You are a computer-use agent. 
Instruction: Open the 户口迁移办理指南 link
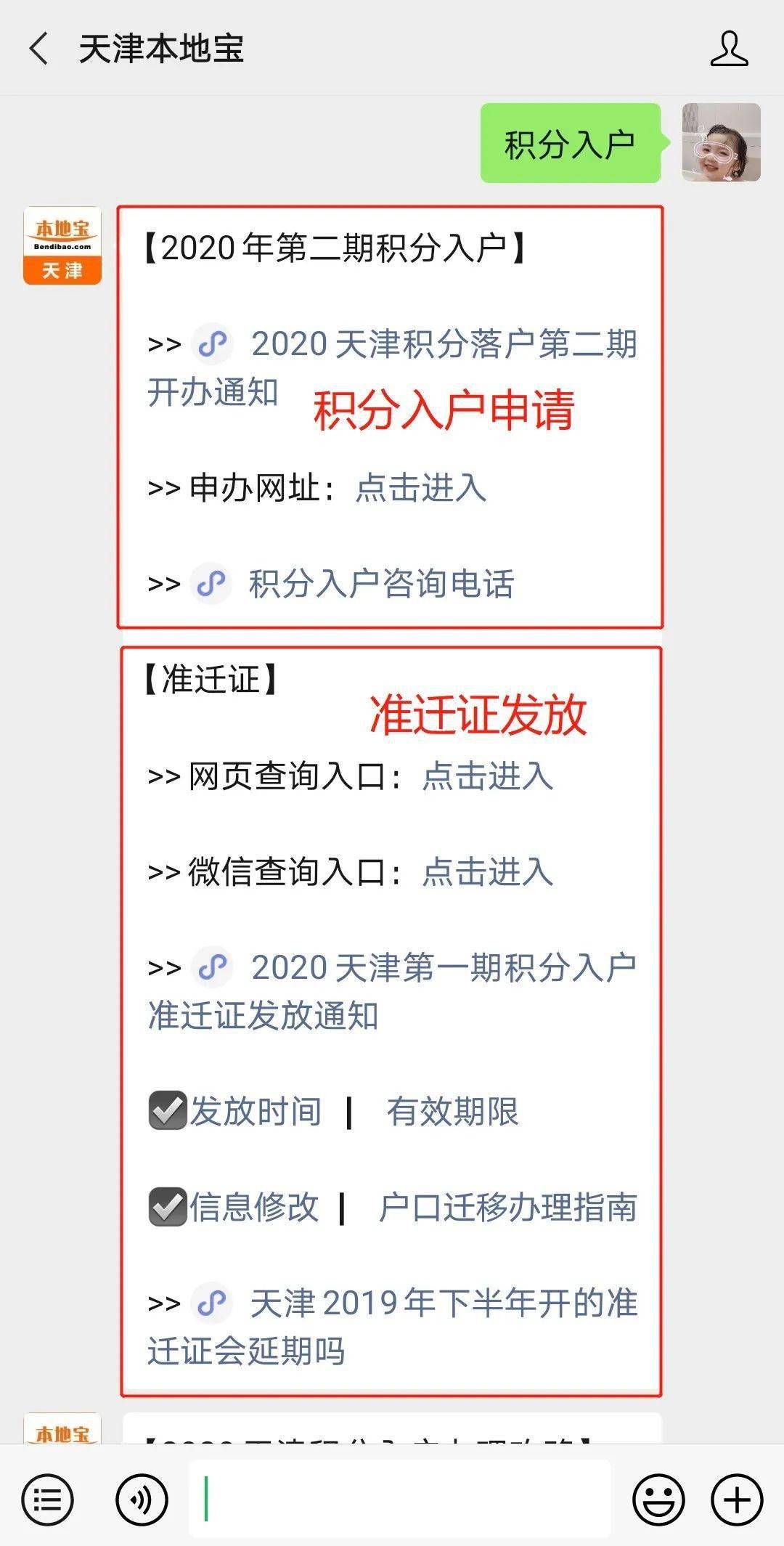[507, 1207]
